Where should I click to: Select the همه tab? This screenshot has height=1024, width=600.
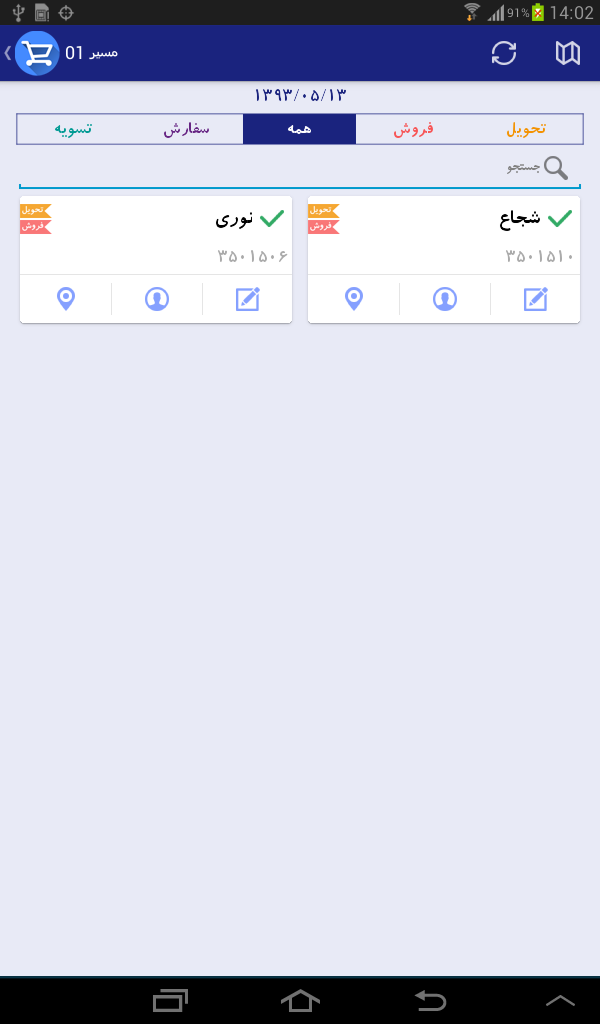click(300, 129)
